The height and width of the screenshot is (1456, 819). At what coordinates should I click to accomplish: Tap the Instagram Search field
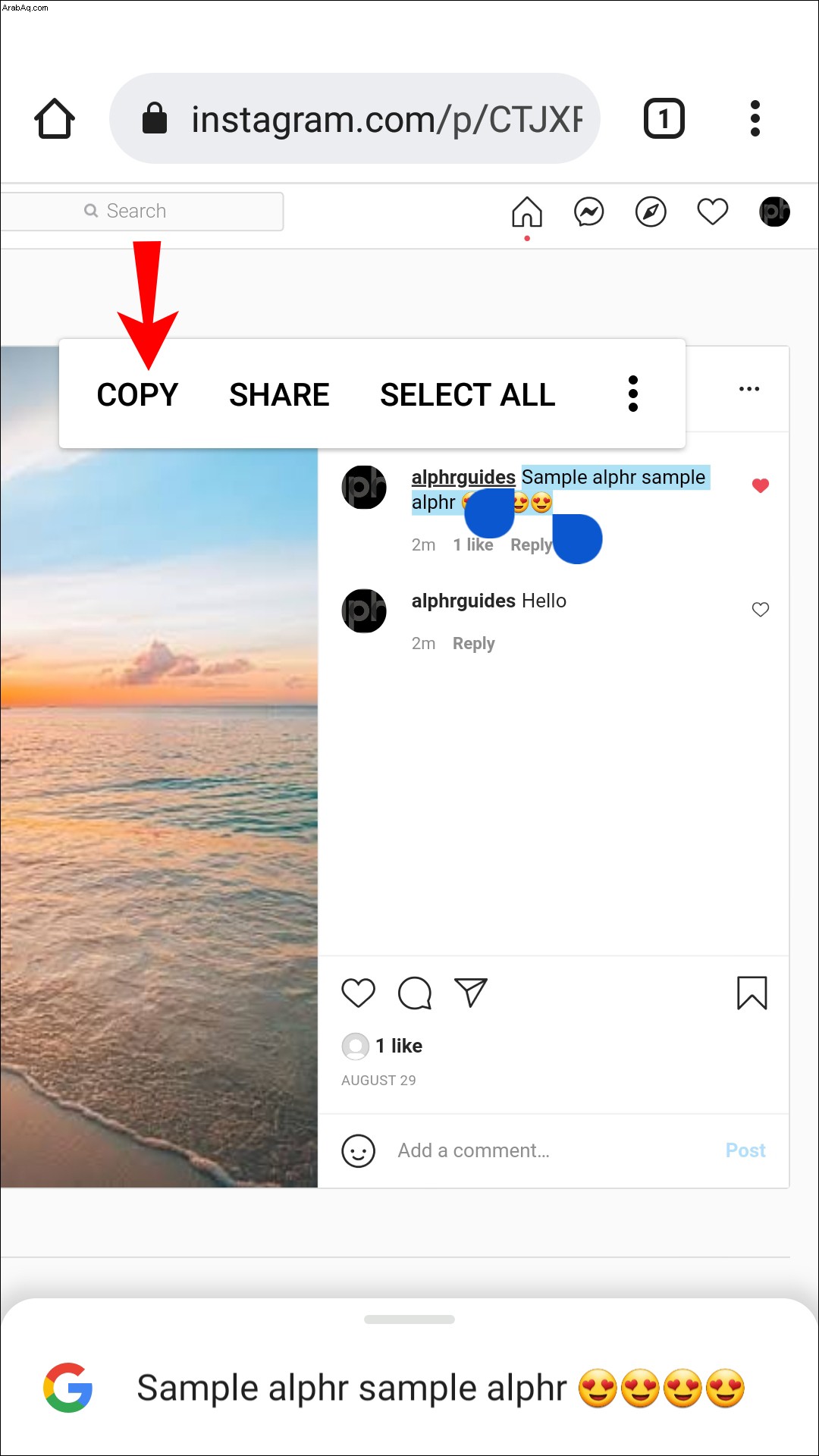point(142,211)
